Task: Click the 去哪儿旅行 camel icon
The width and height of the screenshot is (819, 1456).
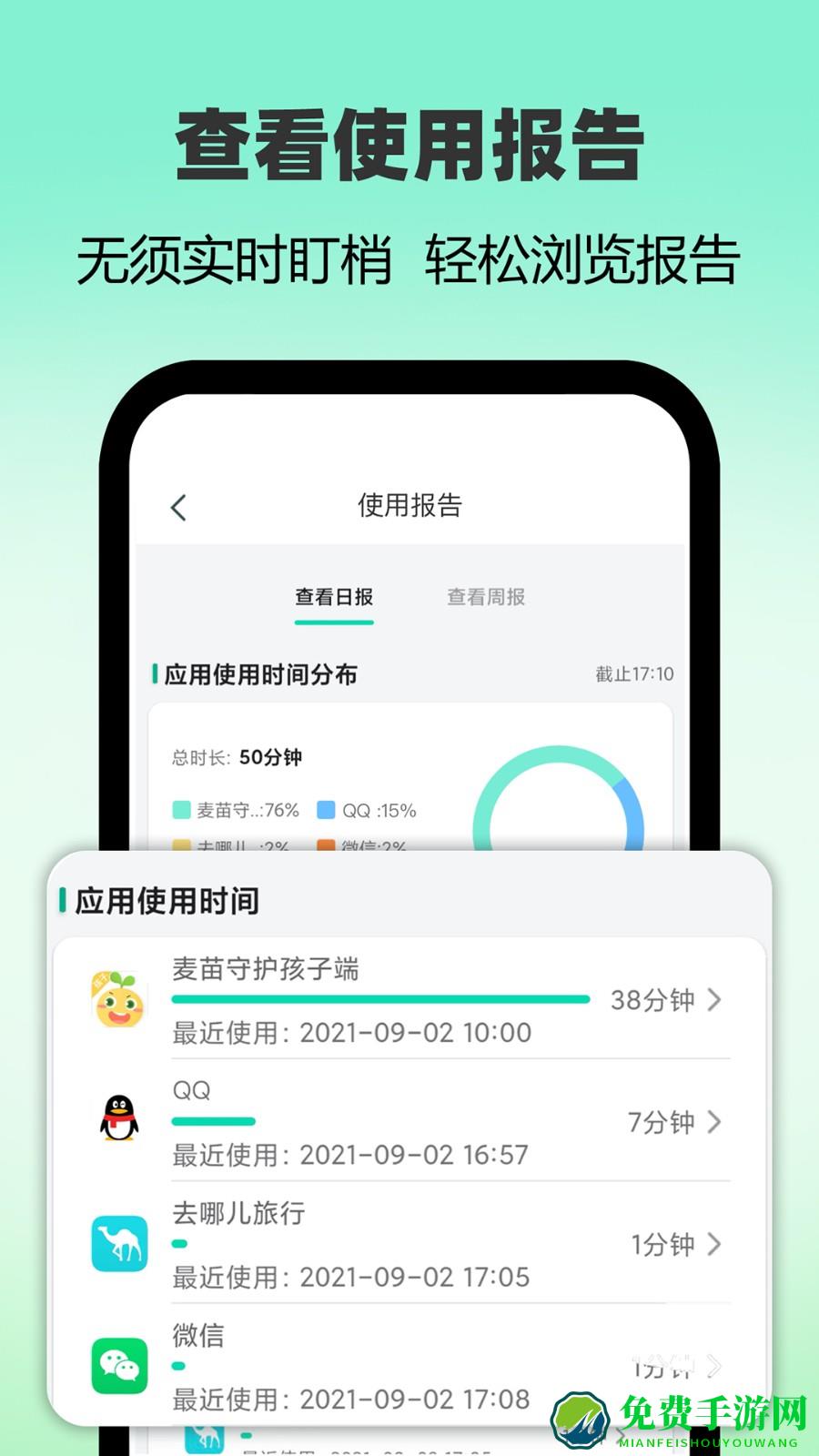Action: [119, 1244]
